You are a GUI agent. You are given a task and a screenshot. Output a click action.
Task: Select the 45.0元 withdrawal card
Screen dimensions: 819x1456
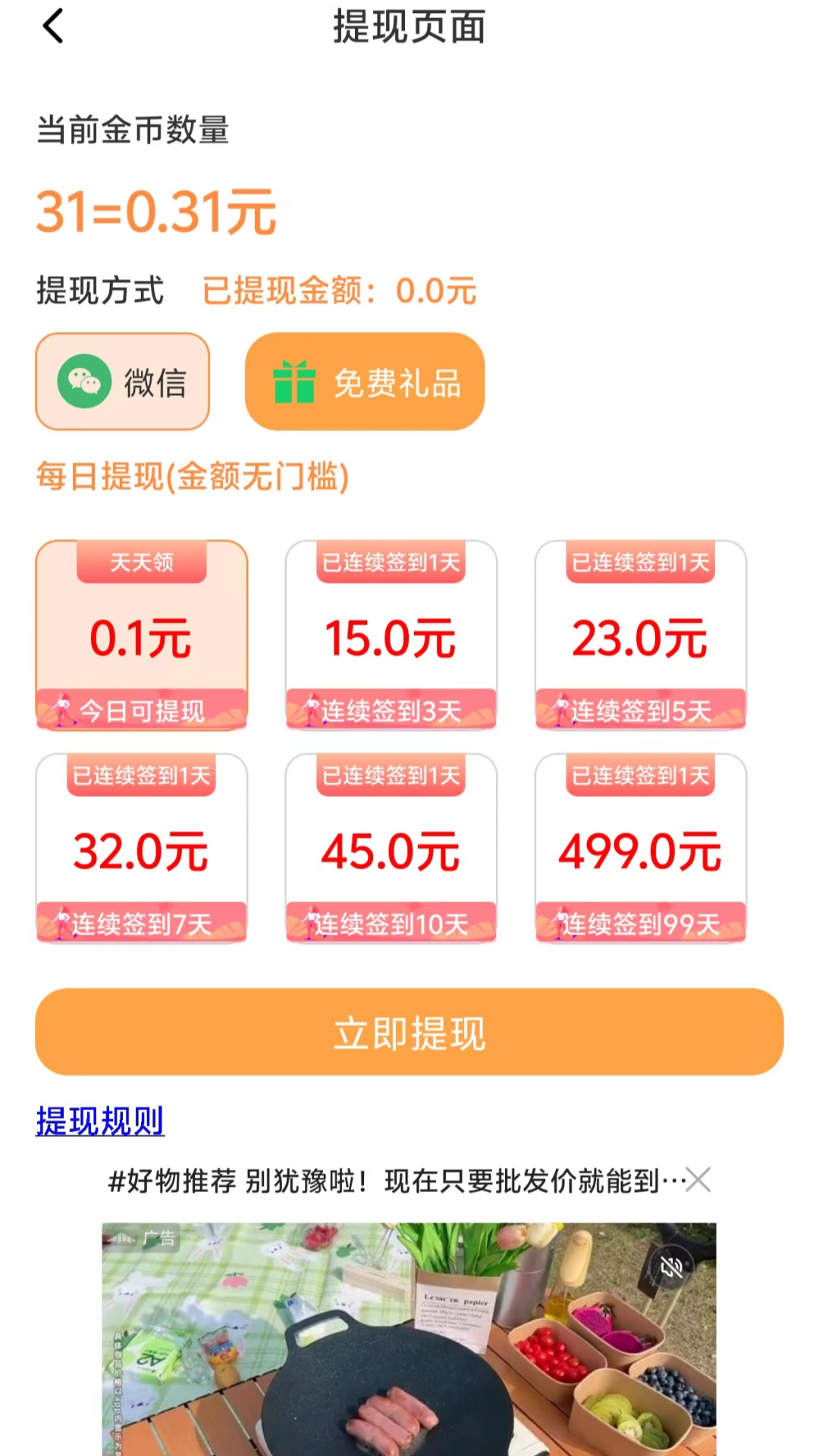391,849
